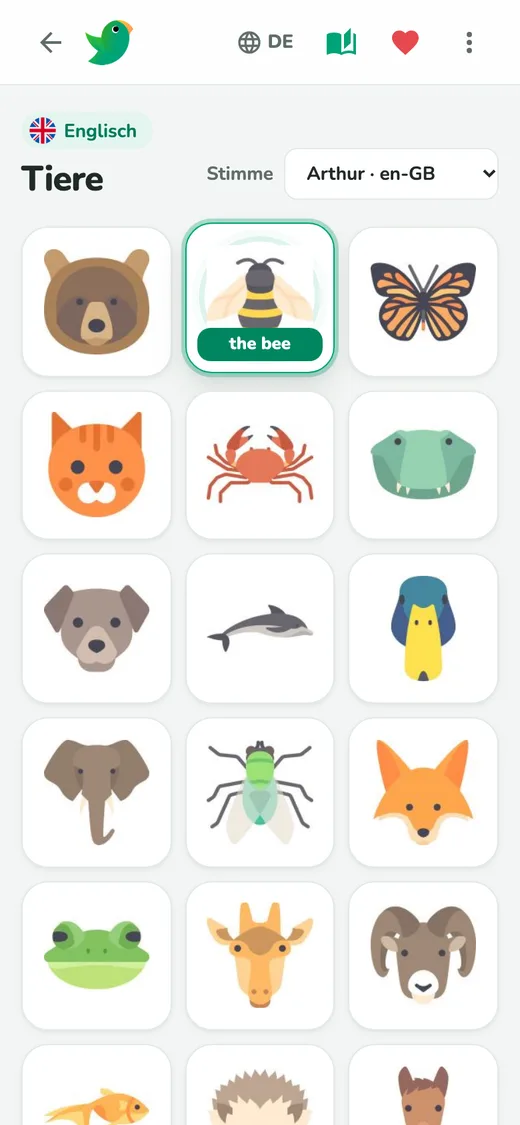520x1125 pixels.
Task: Tap the bee card
Action: click(260, 298)
